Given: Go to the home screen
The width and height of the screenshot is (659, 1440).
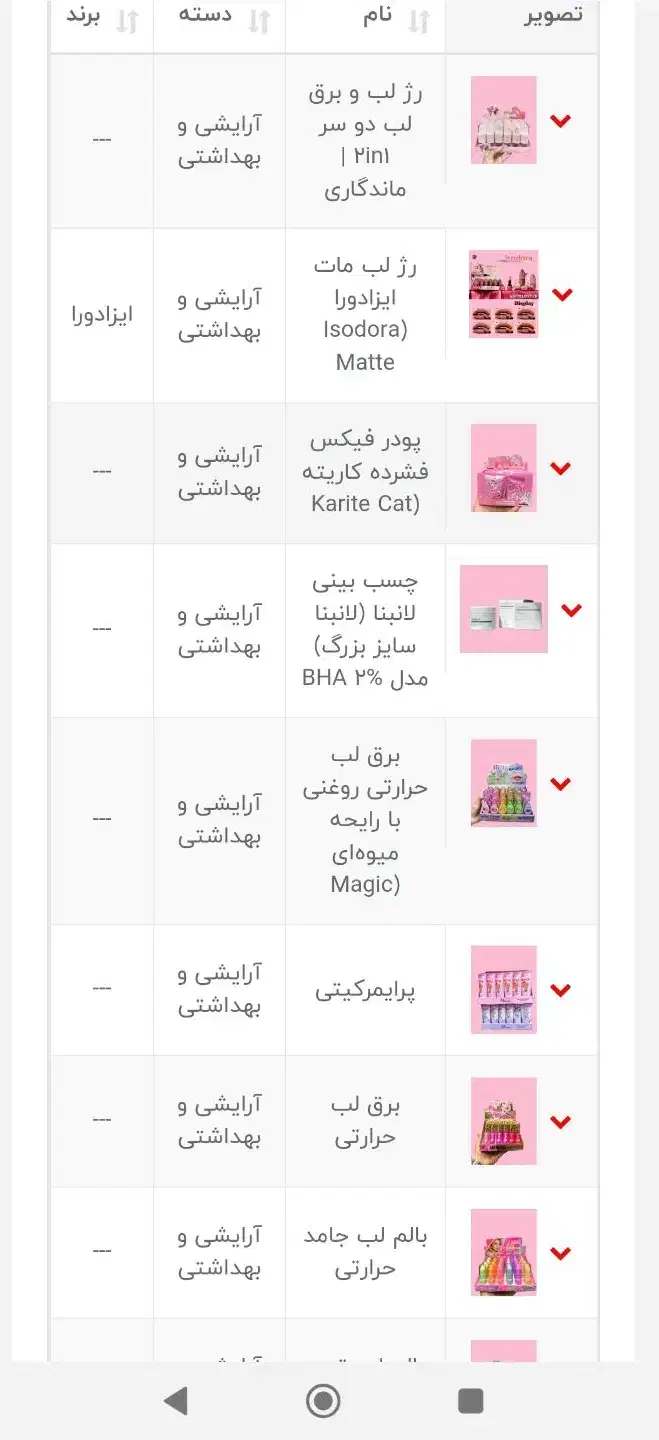Looking at the screenshot, I should point(323,1401).
